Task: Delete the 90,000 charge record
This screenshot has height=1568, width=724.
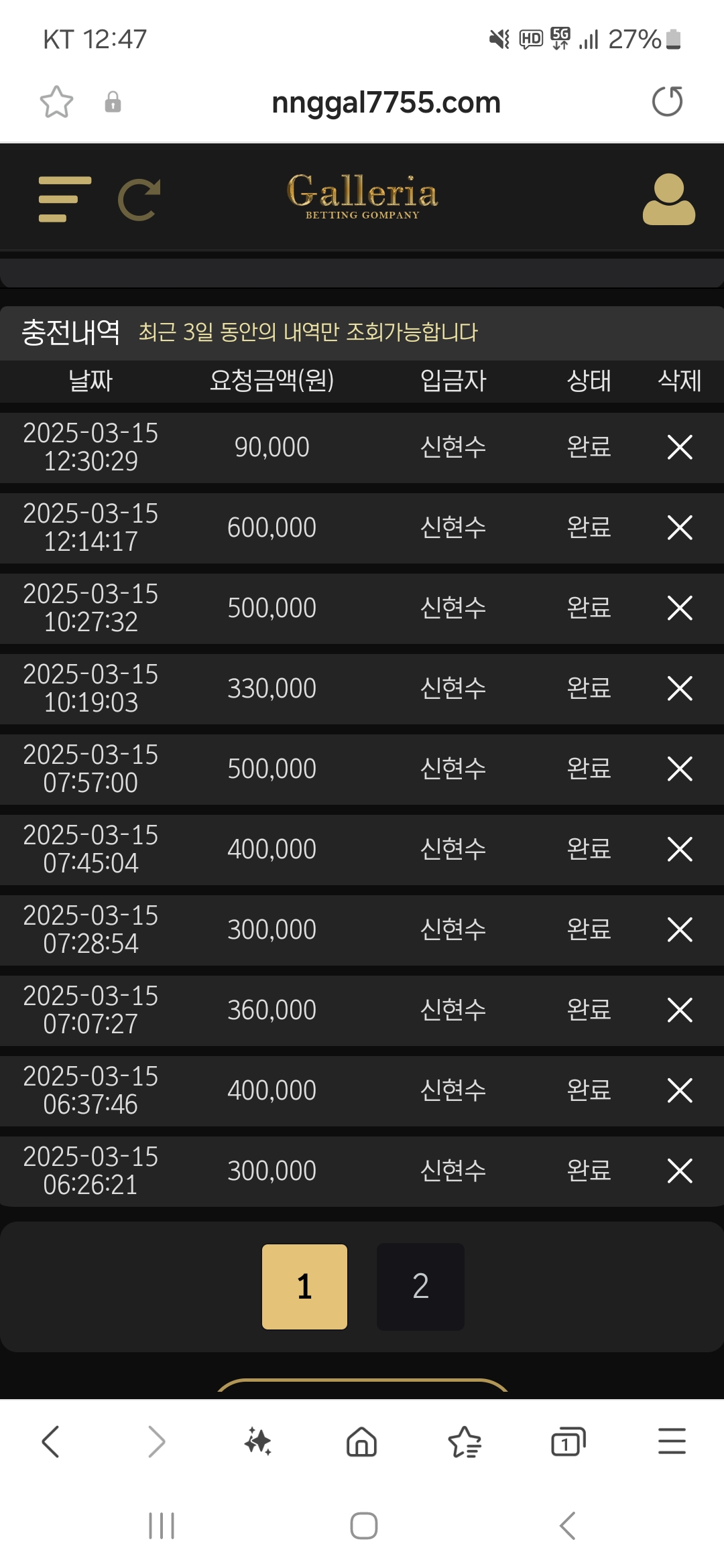Action: pyautogui.click(x=680, y=447)
